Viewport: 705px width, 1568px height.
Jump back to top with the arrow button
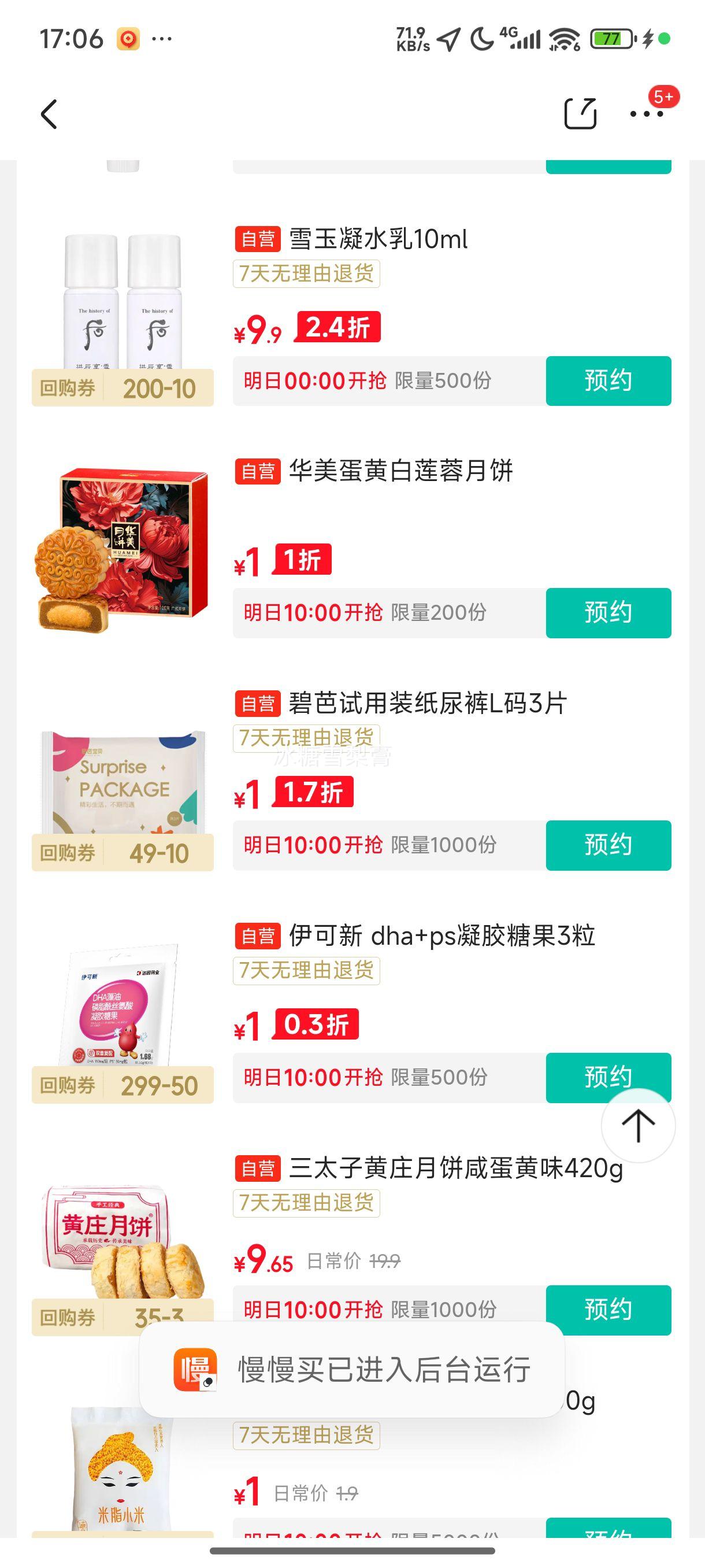(638, 1126)
